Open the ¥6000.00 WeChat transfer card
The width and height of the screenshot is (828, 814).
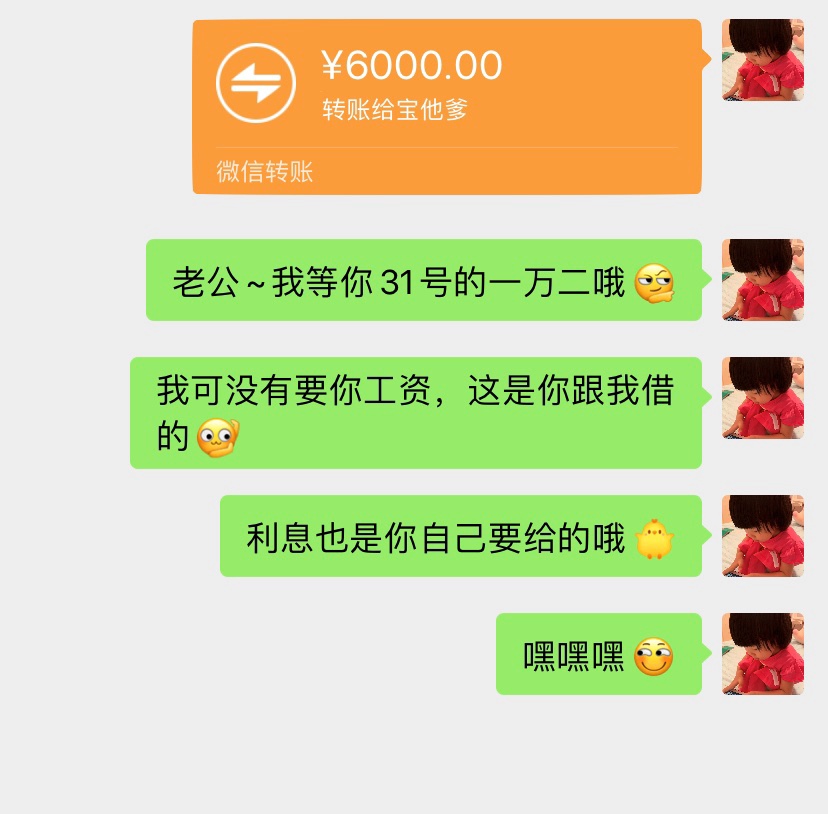pyautogui.click(x=446, y=105)
